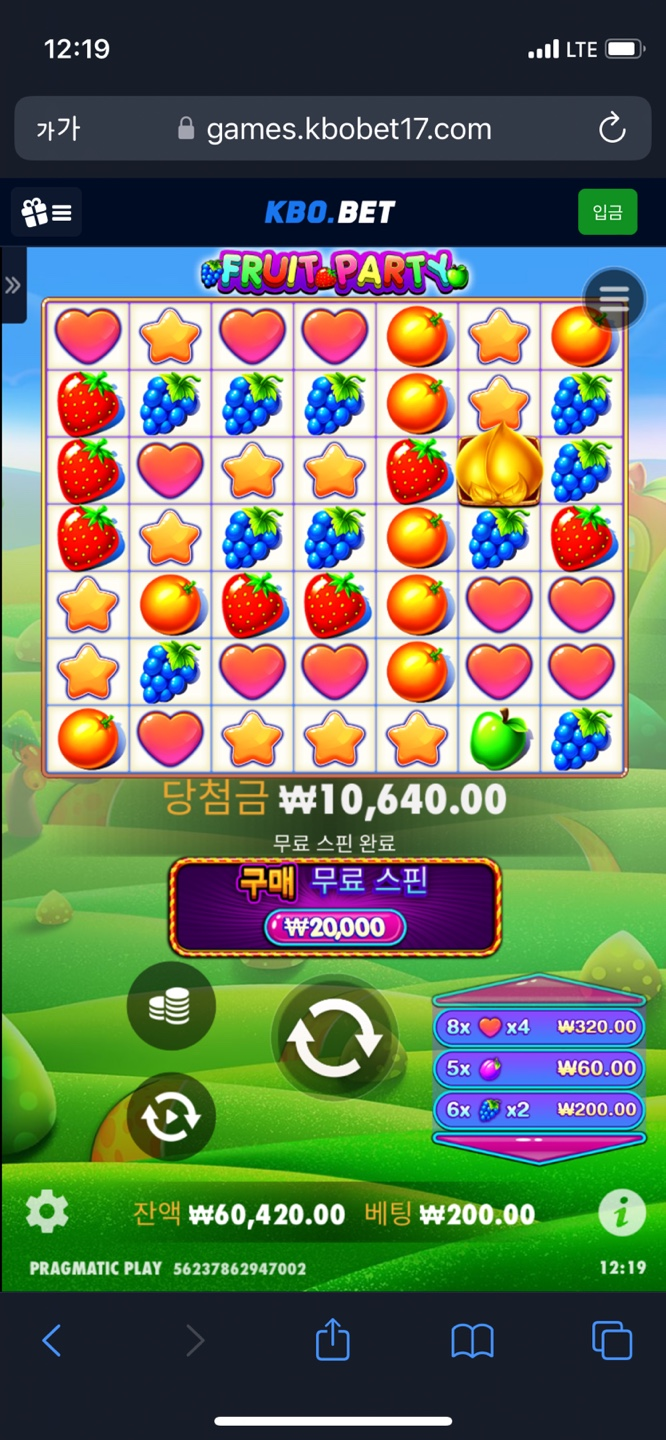Share this page
Viewport: 666px width, 1440px height.
pos(333,1340)
